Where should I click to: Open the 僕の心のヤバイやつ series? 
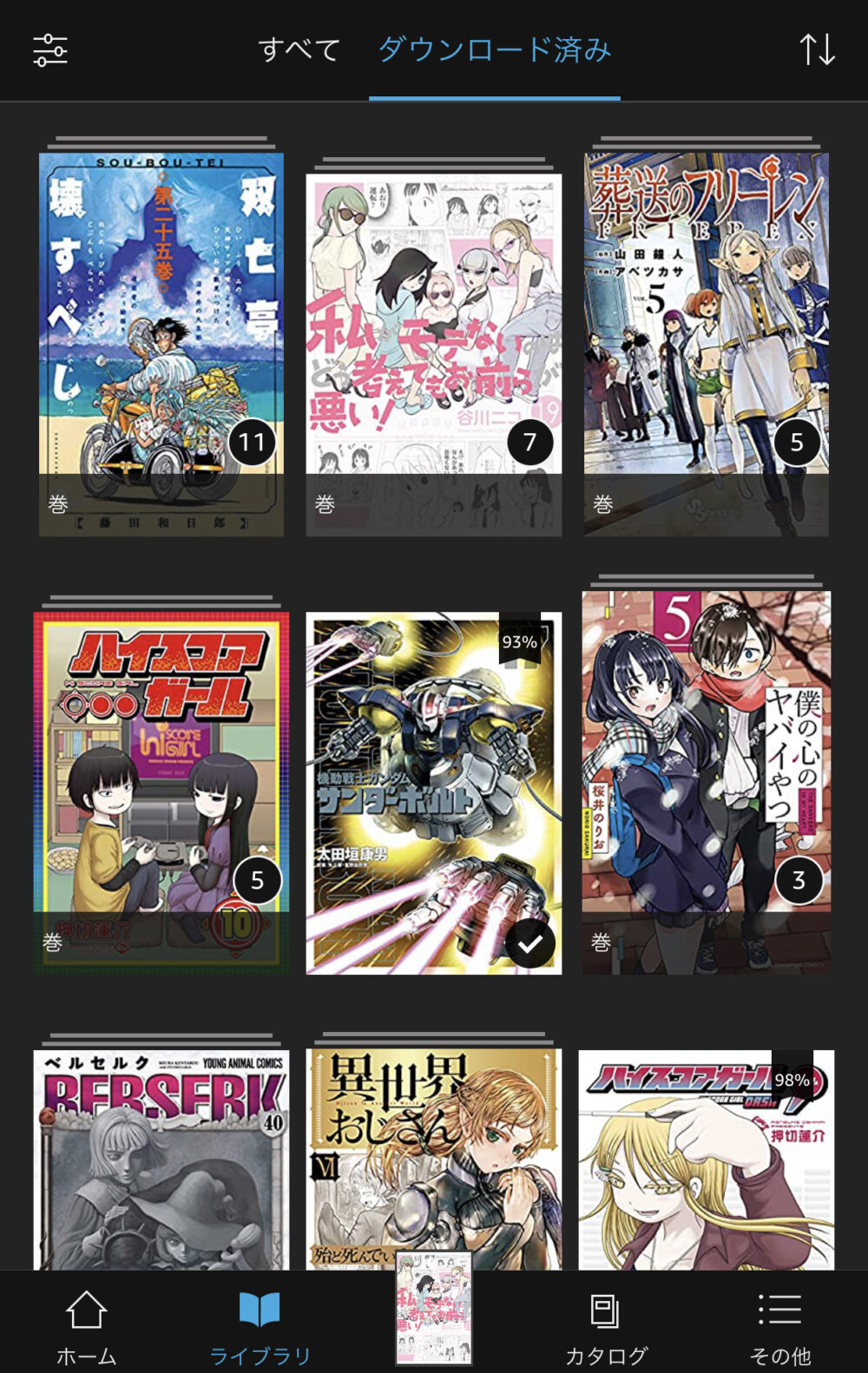point(706,781)
